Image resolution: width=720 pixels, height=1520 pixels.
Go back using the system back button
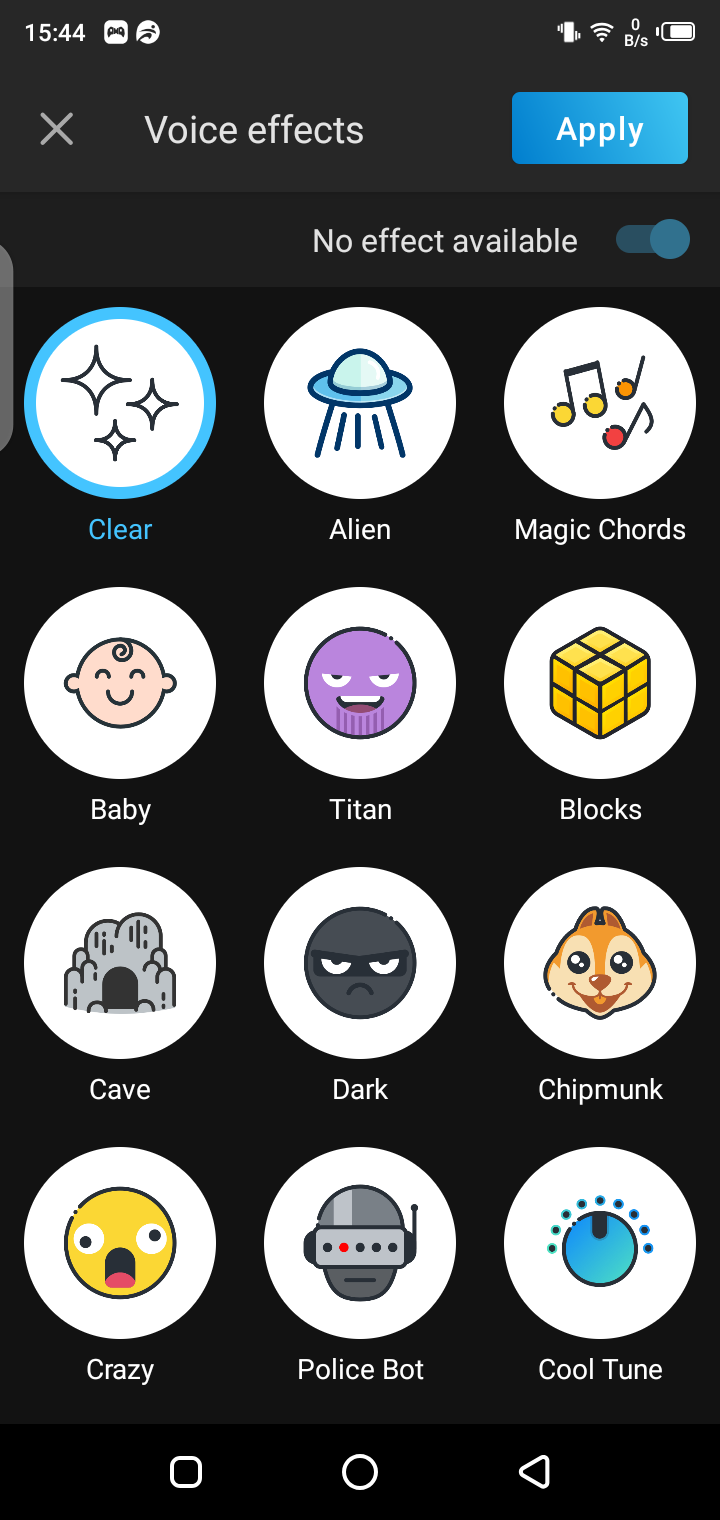point(534,1471)
